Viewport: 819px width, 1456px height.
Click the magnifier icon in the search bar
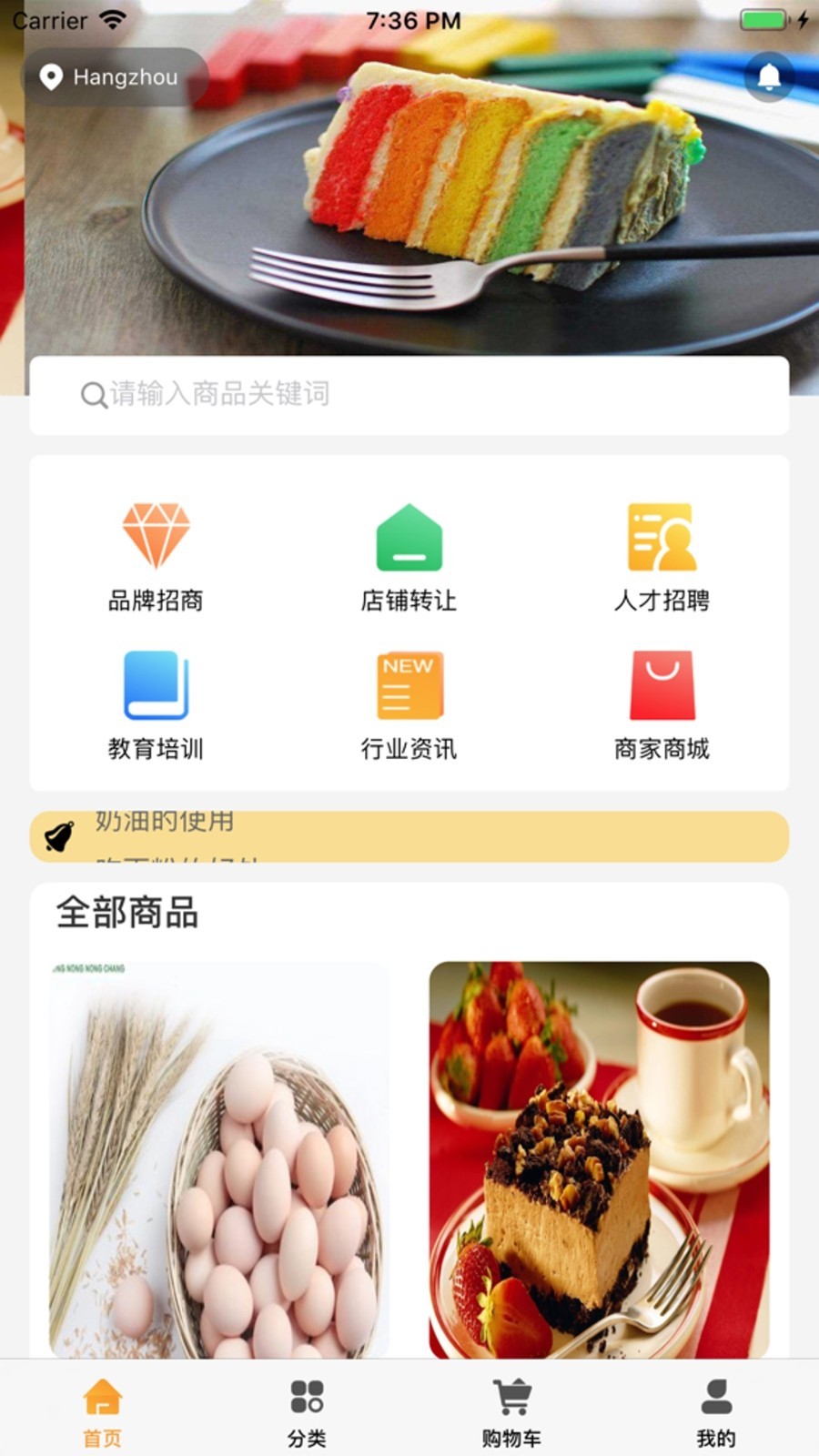coord(92,394)
